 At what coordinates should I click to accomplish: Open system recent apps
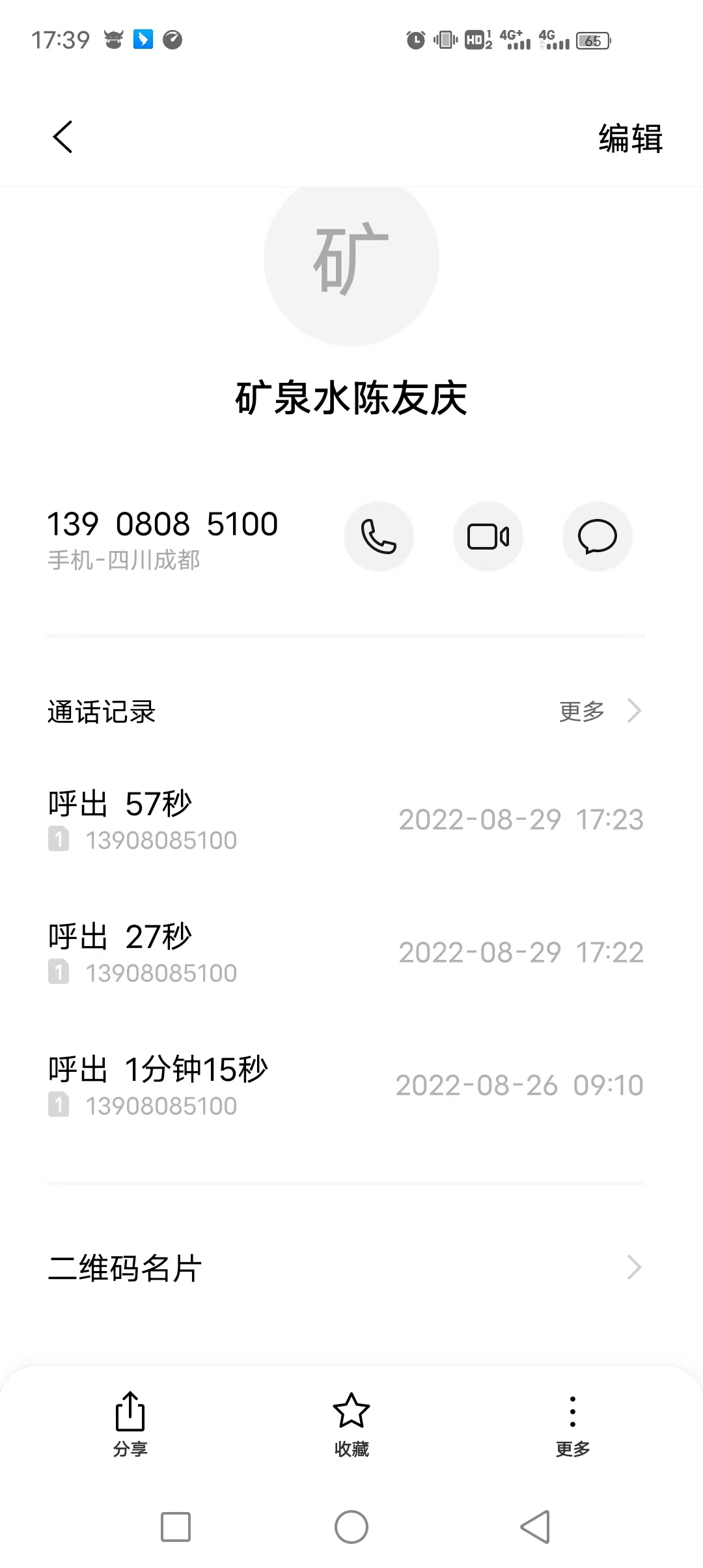[x=176, y=1527]
